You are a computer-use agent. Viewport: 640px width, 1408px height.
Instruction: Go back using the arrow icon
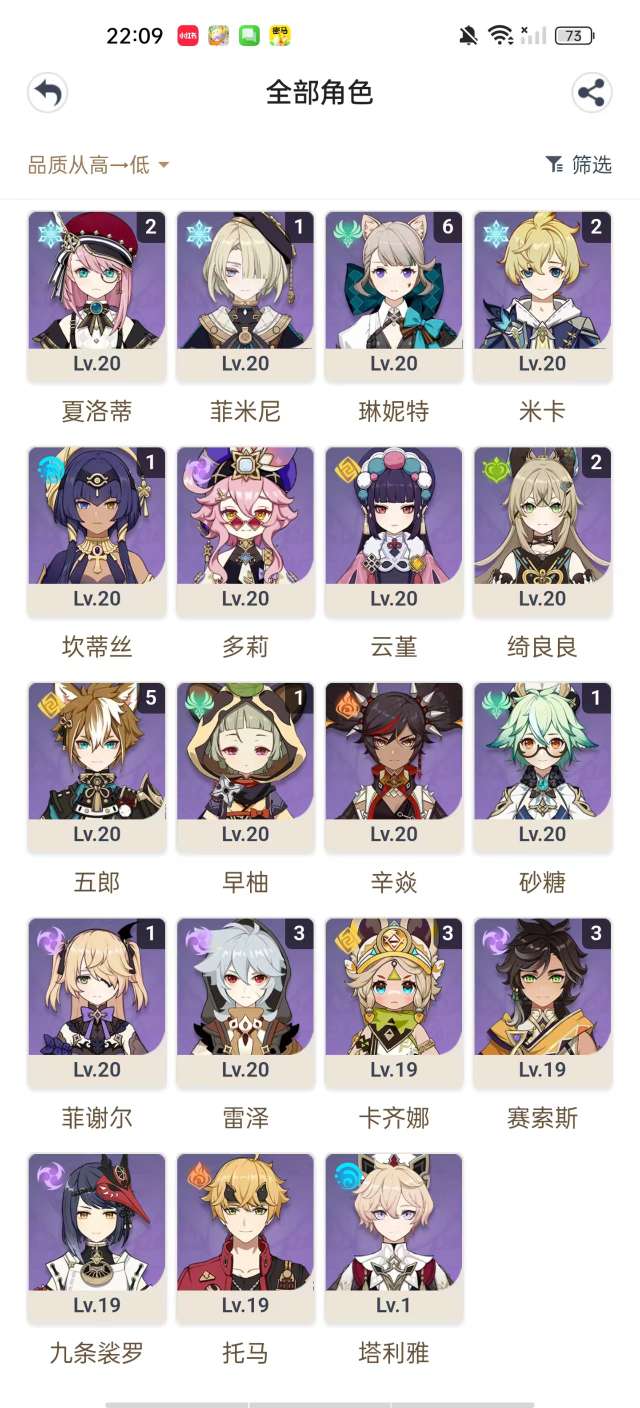coord(47,93)
